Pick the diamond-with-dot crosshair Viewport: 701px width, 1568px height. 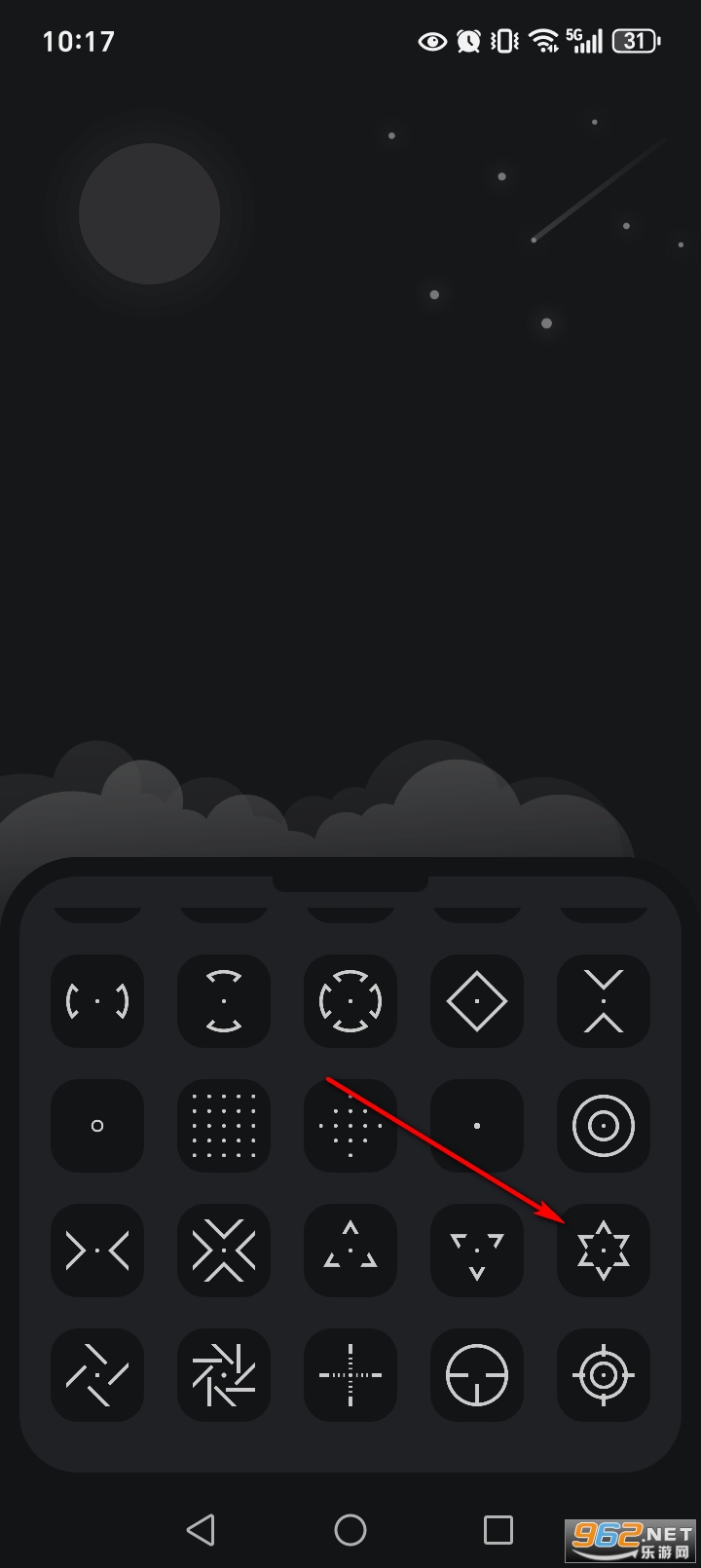click(x=477, y=1001)
